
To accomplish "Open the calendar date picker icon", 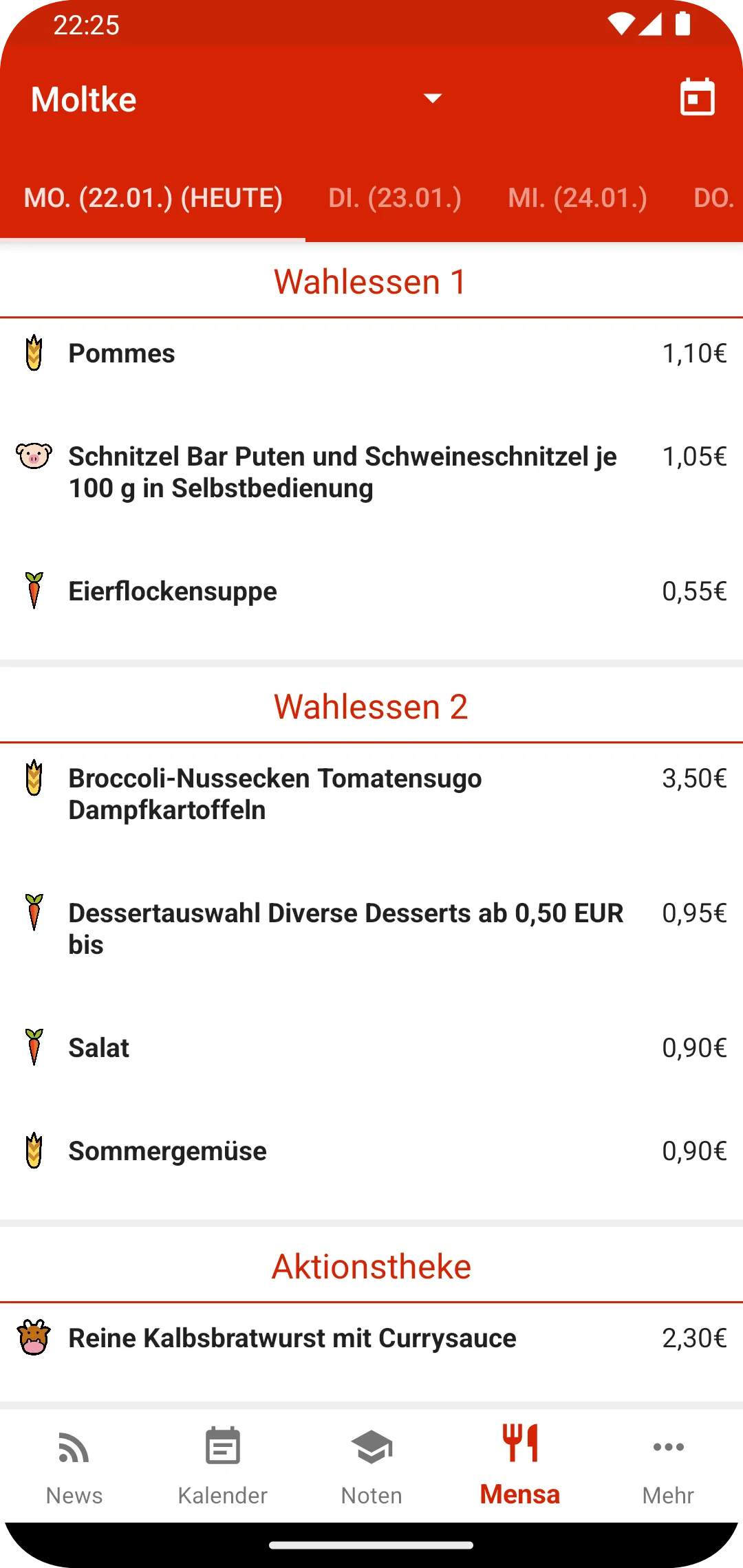I will pyautogui.click(x=697, y=97).
